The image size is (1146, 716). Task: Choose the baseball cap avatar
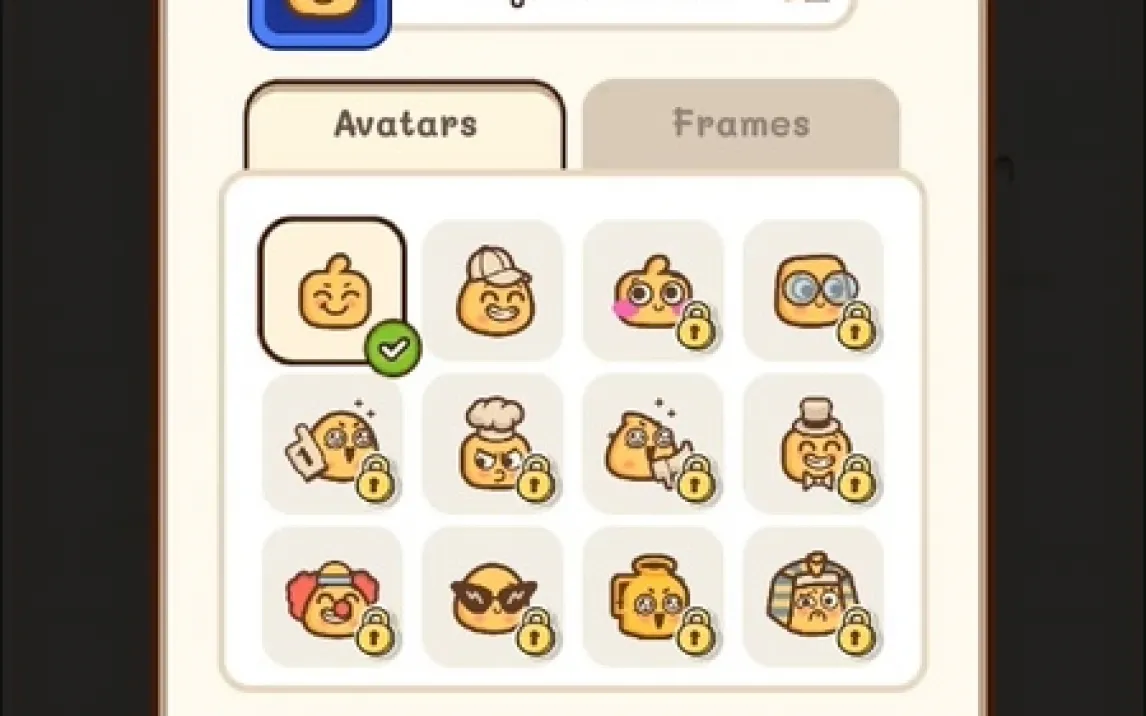click(492, 291)
